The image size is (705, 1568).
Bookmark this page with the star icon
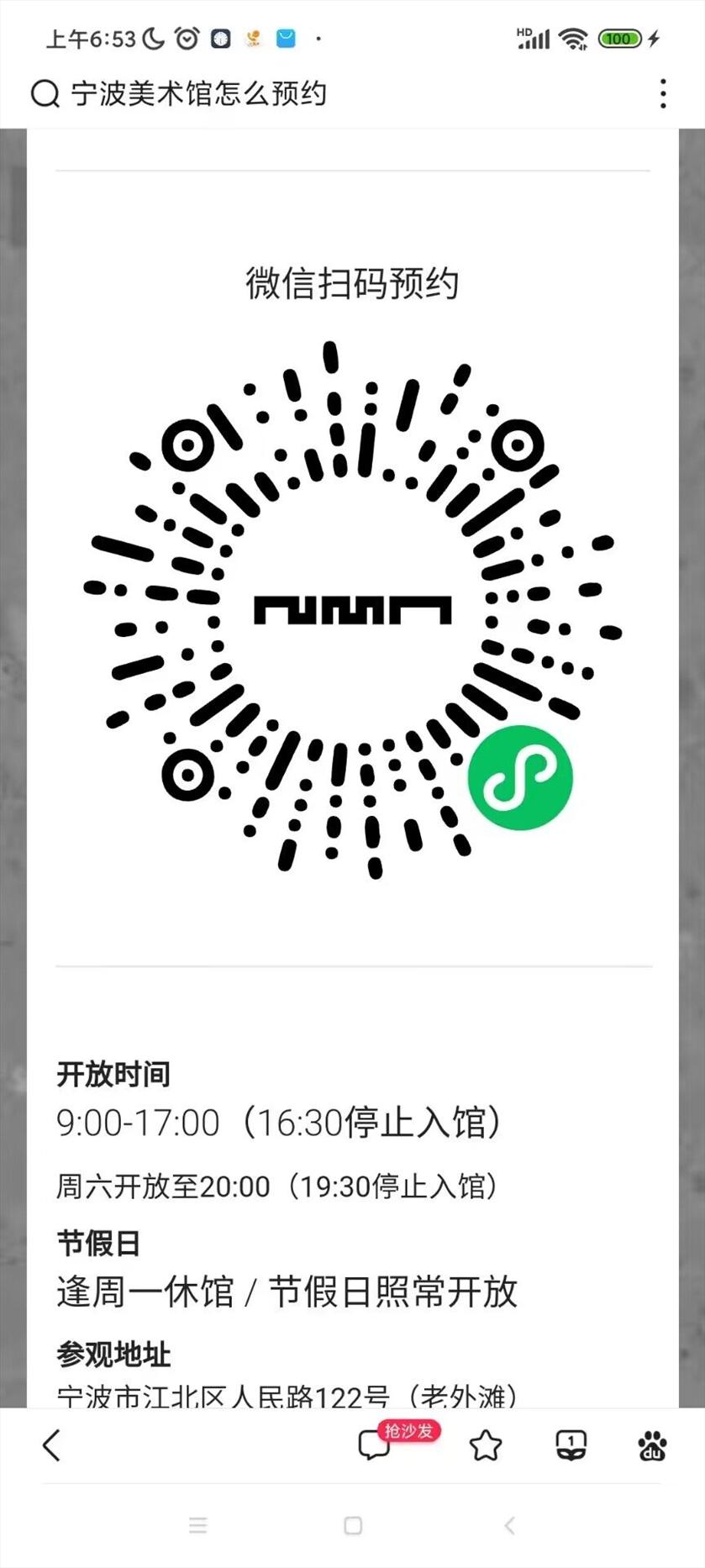point(486,1445)
